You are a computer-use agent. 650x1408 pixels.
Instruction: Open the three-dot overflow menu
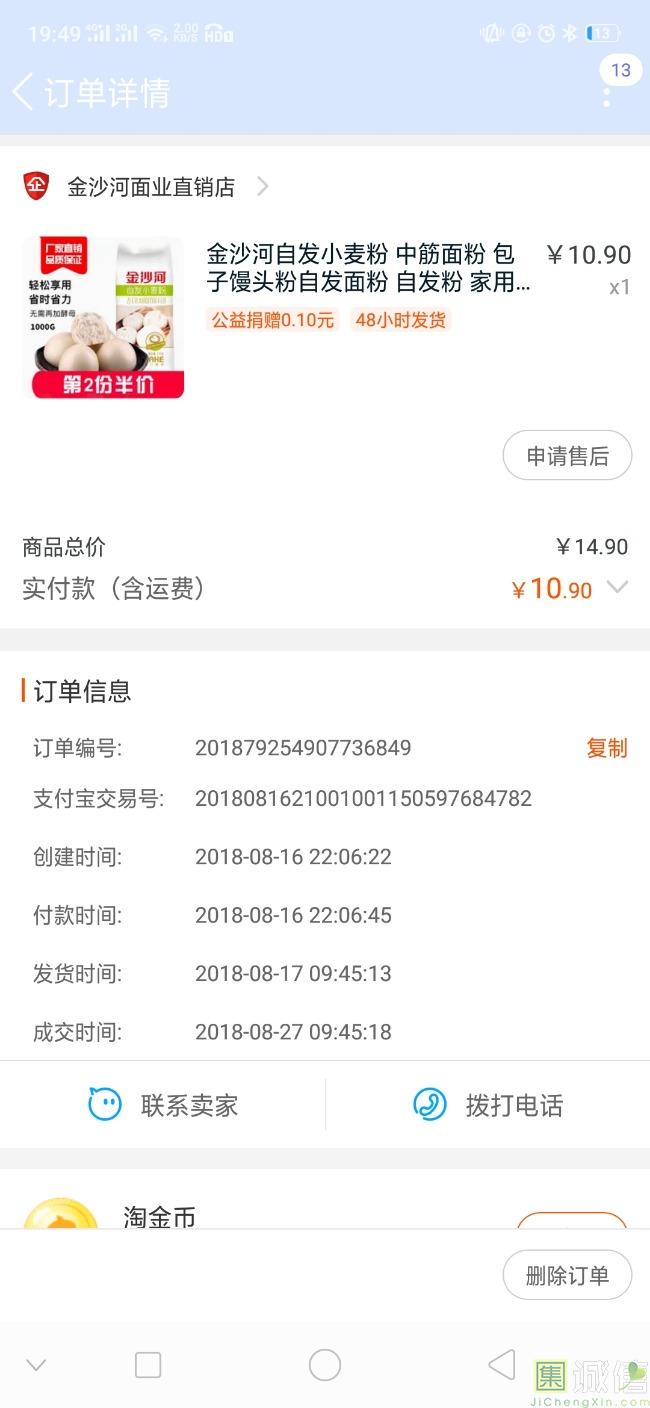[x=606, y=96]
